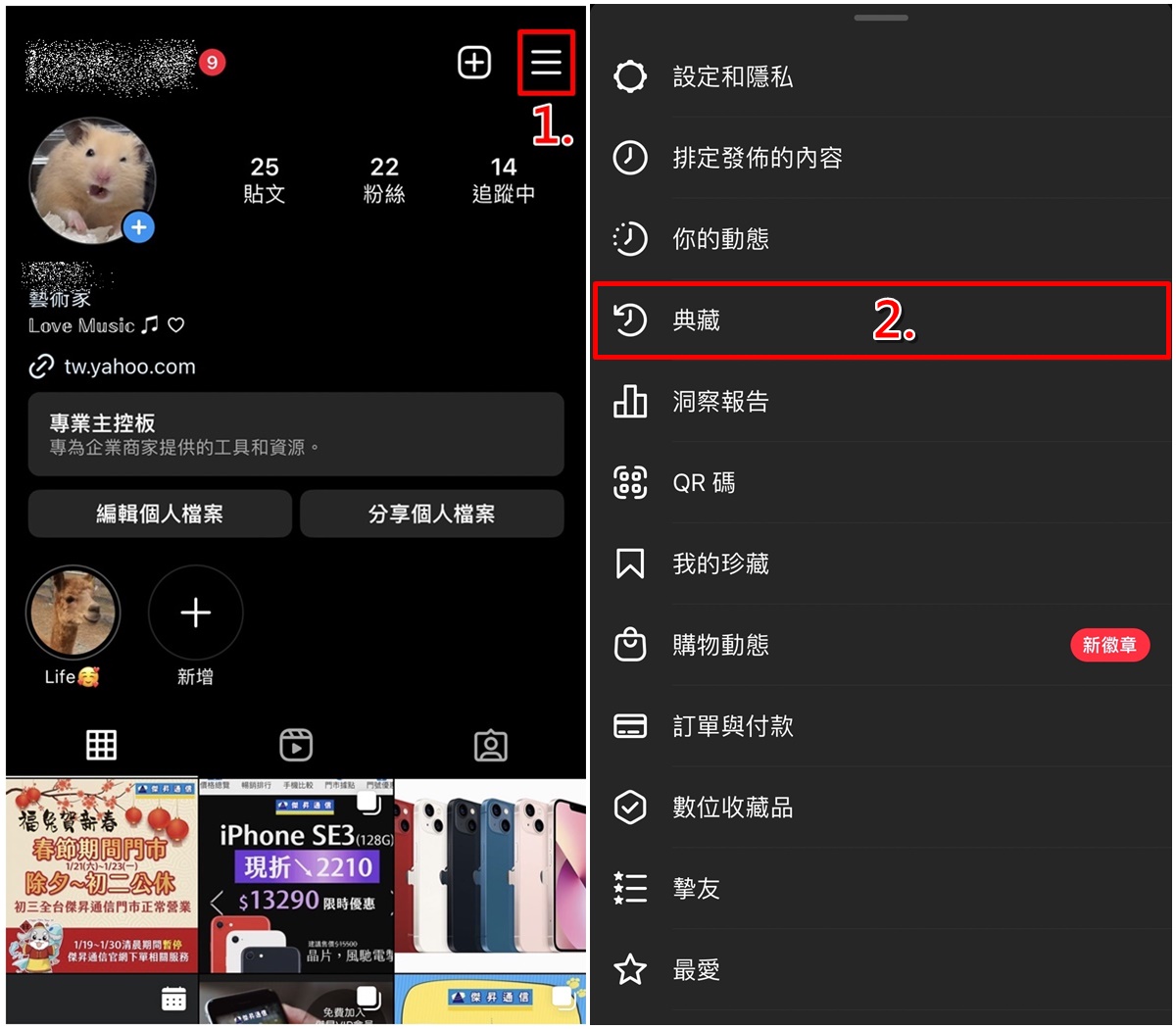Open the hamburger menu
Screen dimensions: 1176x1029
coord(546,63)
